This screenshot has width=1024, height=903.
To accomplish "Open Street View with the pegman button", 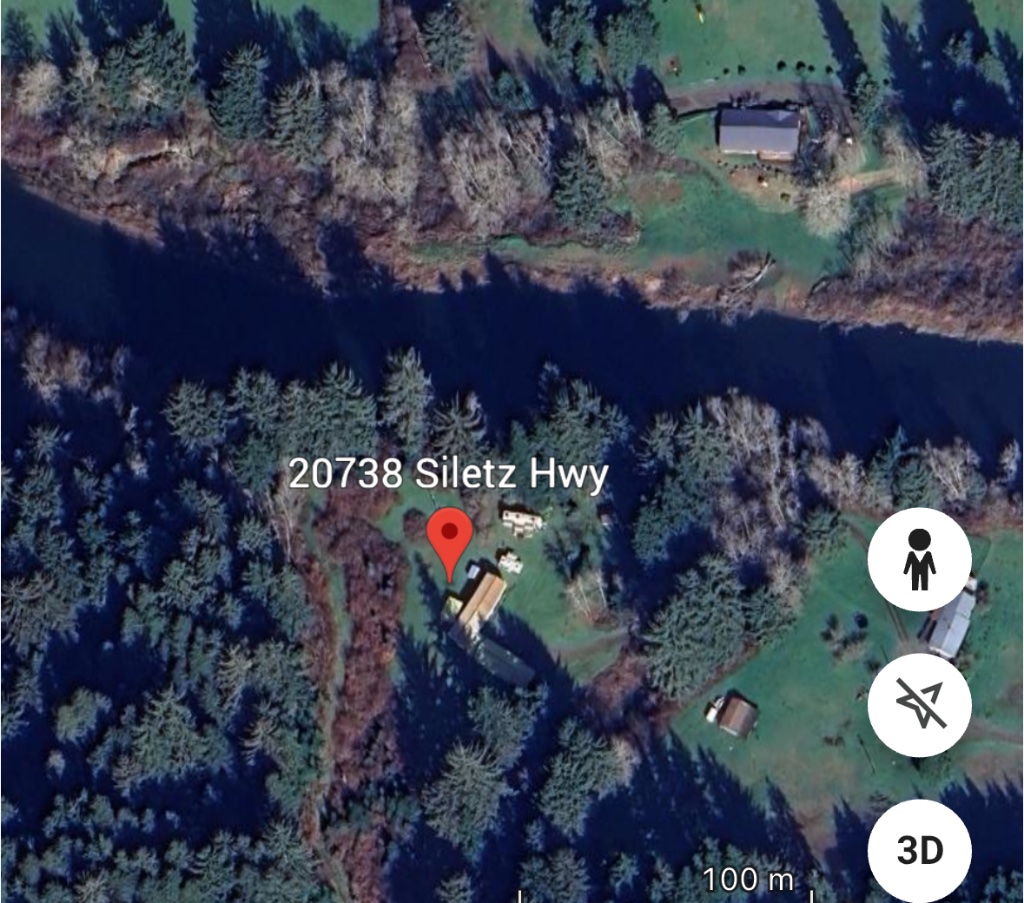I will point(919,564).
